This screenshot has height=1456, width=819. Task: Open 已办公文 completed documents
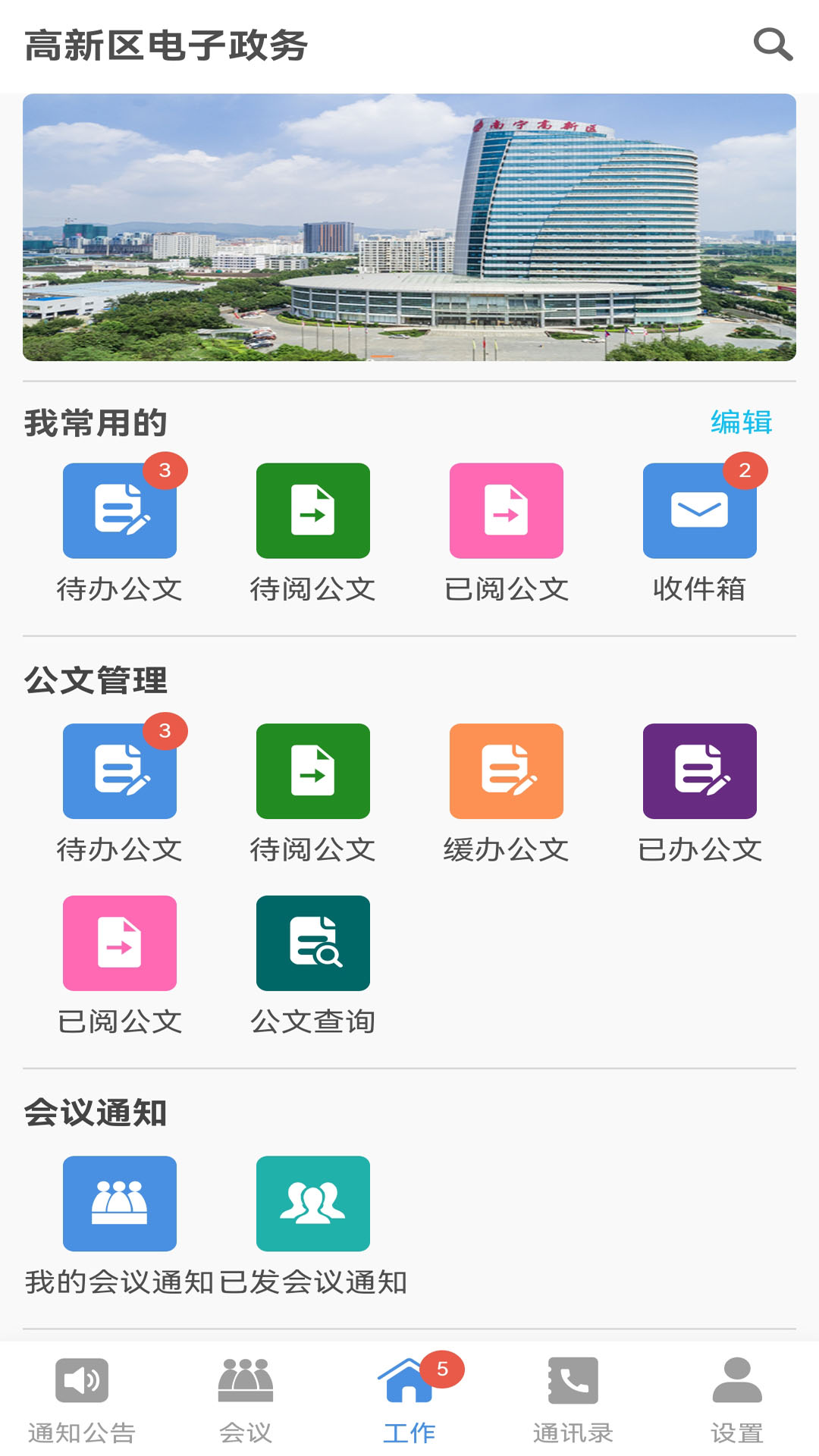(x=700, y=771)
